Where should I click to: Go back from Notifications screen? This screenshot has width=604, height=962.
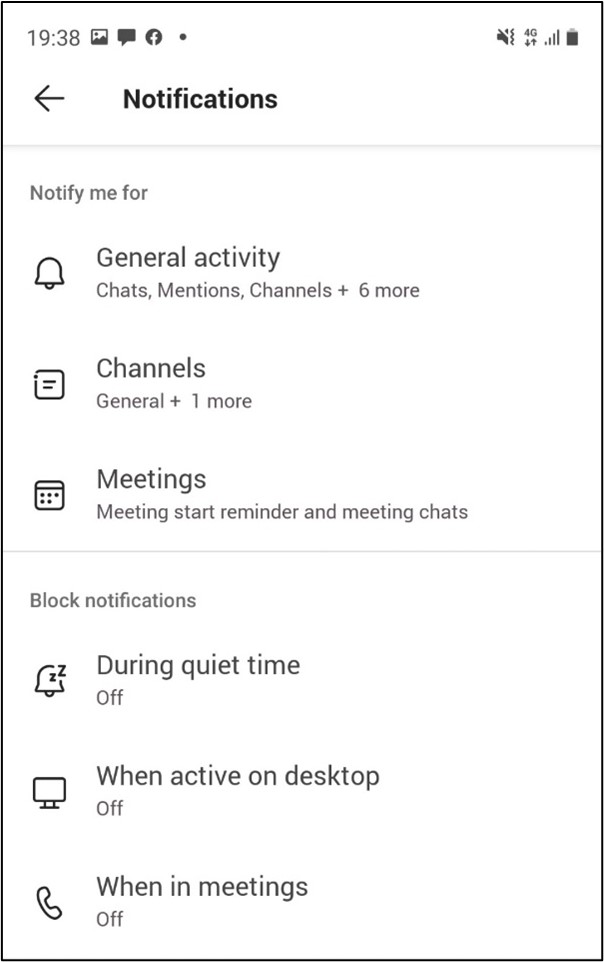pyautogui.click(x=49, y=98)
